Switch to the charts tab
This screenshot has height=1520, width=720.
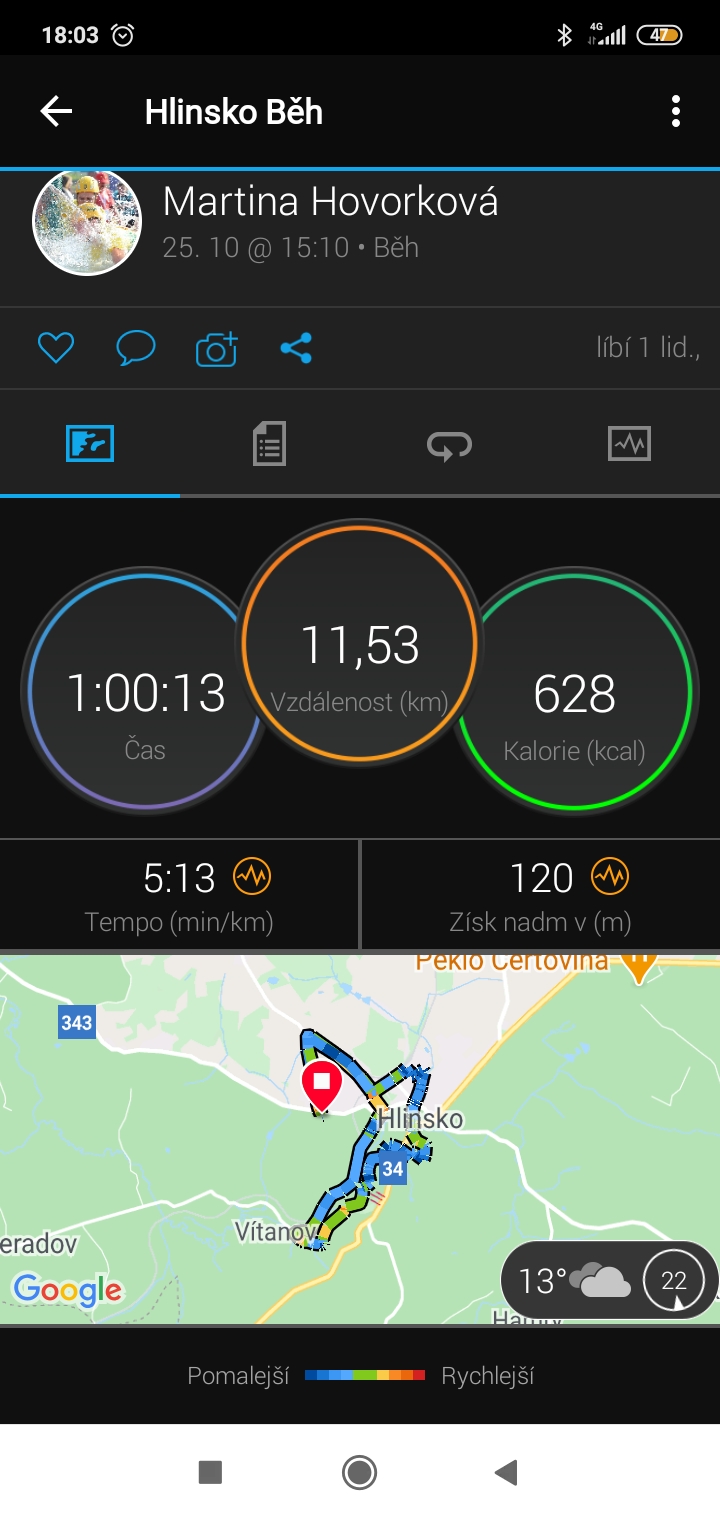pyautogui.click(x=629, y=443)
